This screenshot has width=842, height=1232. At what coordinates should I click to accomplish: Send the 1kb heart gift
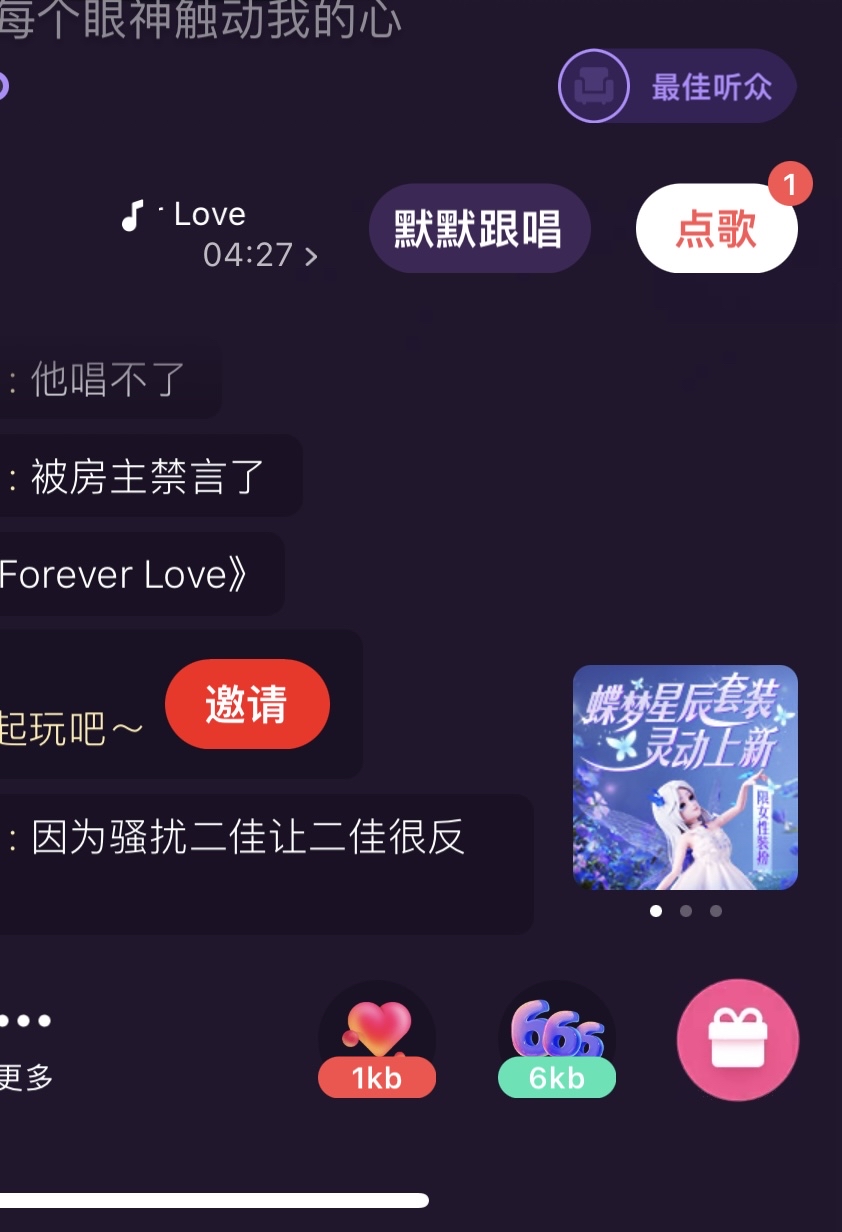pyautogui.click(x=377, y=1041)
